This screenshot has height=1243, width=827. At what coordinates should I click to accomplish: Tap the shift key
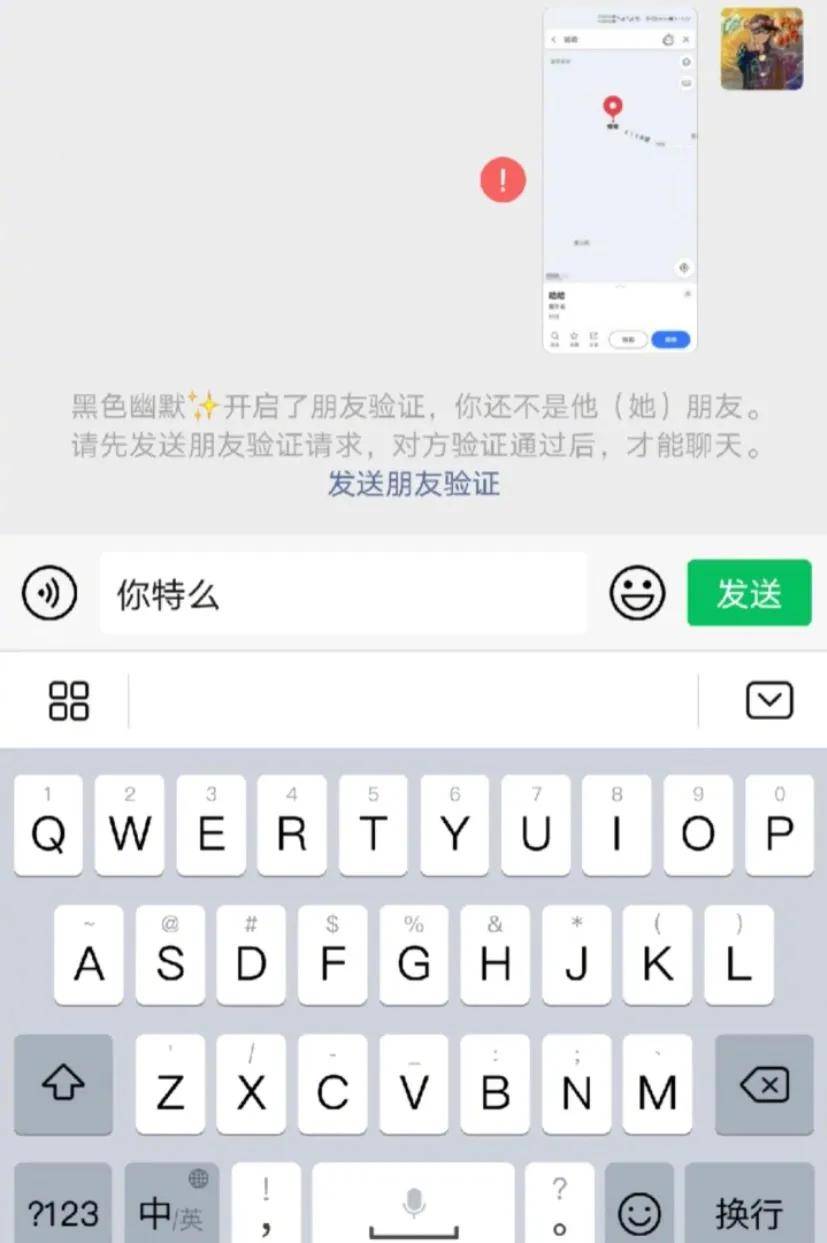(63, 1085)
